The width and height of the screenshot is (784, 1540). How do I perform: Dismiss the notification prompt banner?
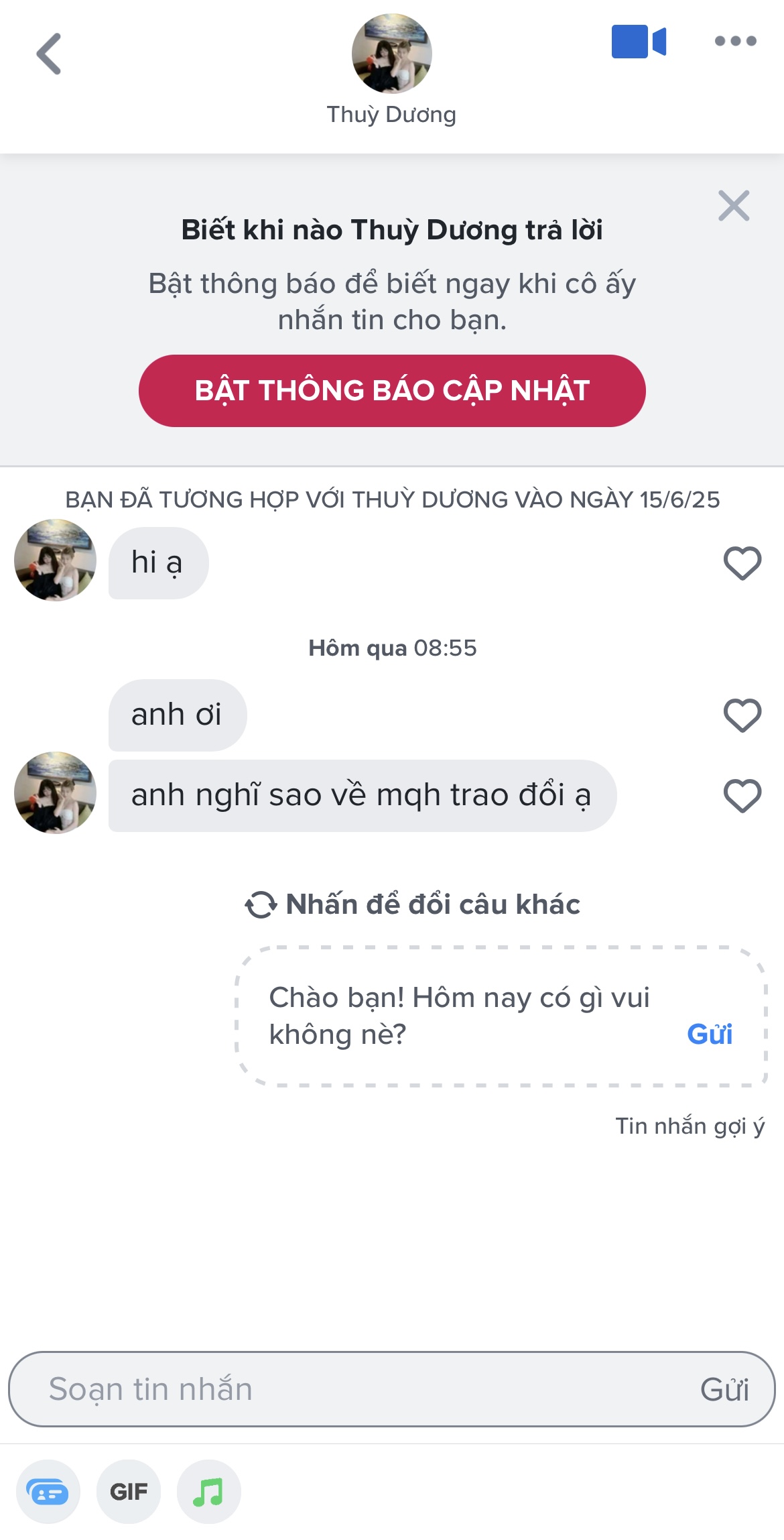click(x=733, y=206)
